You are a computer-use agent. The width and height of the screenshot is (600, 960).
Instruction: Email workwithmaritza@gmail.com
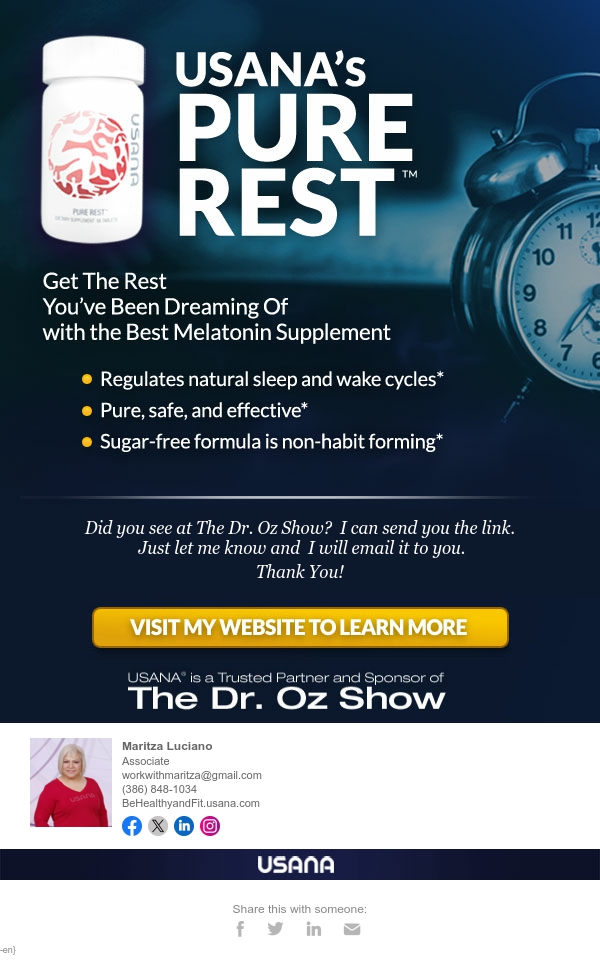tap(192, 775)
